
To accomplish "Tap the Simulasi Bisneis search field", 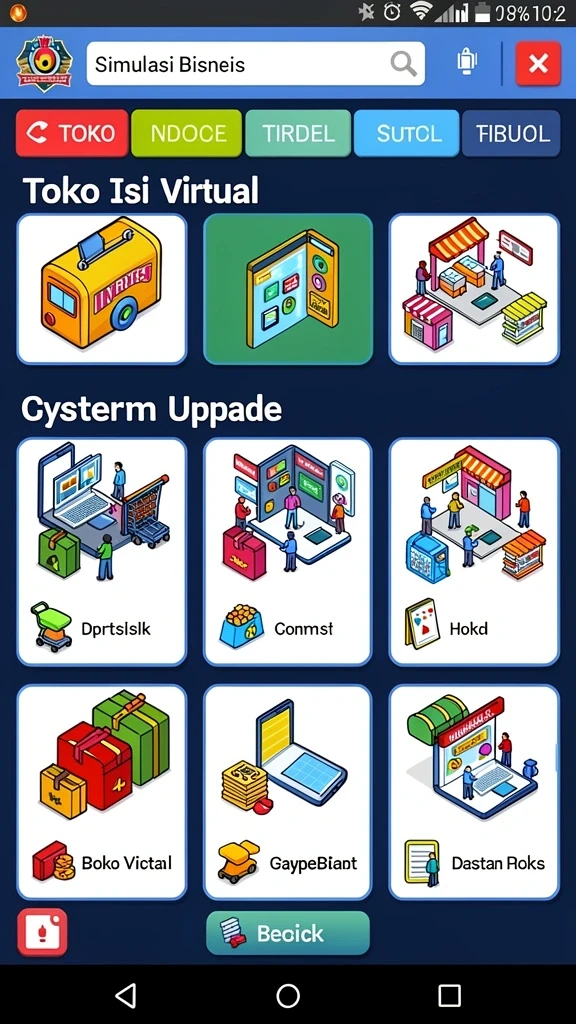I will tap(255, 64).
